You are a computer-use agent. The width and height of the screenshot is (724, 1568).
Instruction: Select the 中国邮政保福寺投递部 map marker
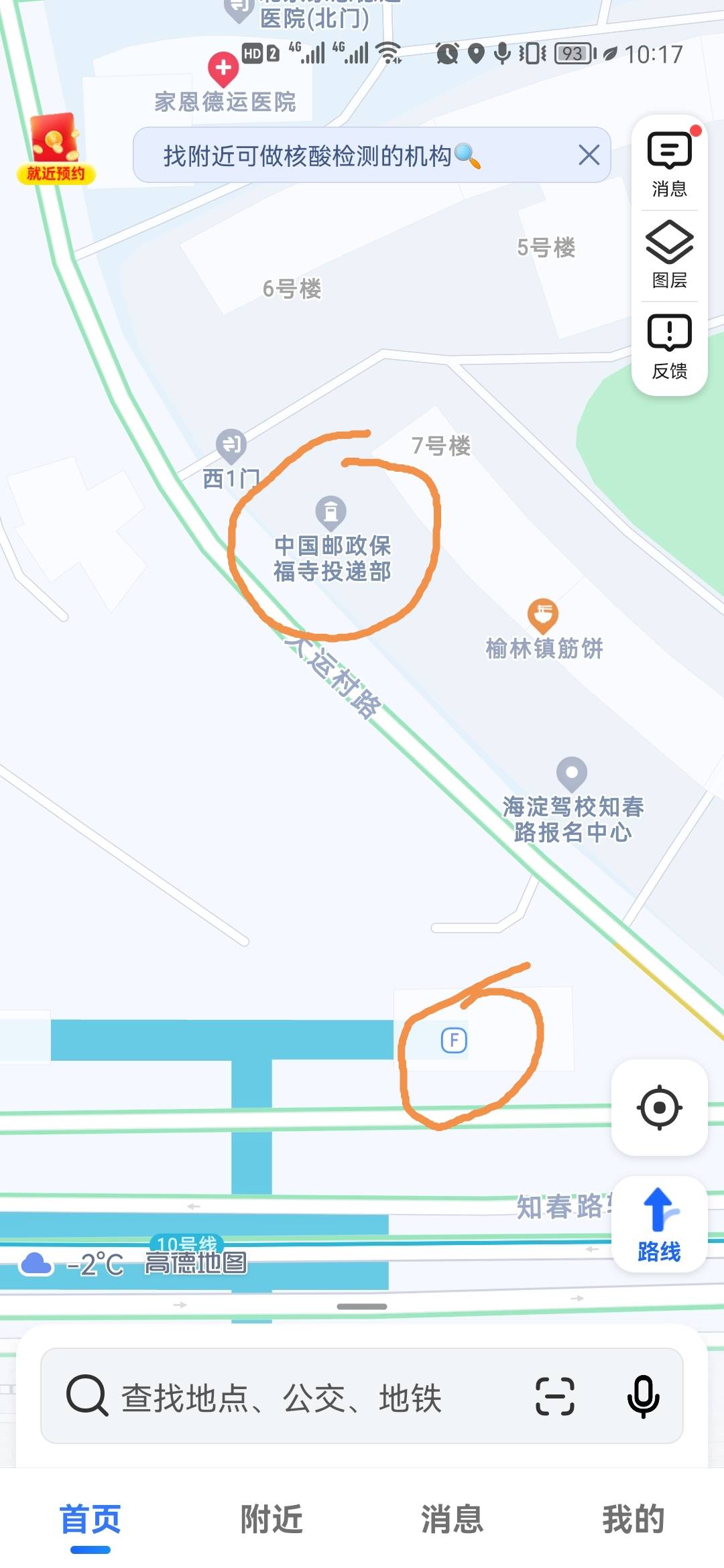(331, 512)
